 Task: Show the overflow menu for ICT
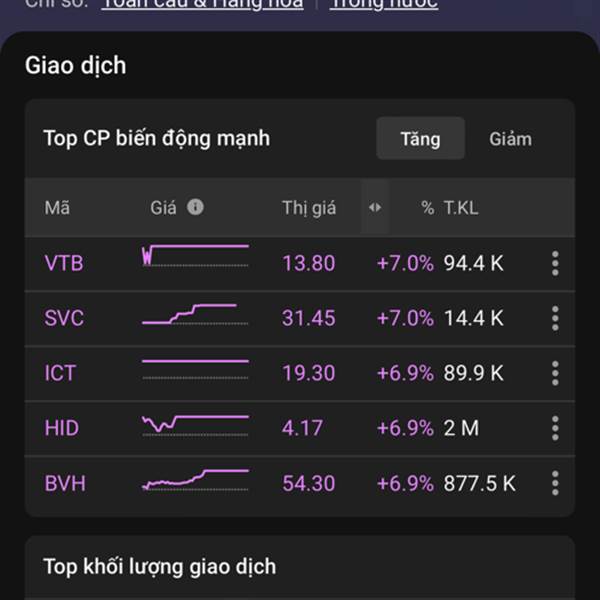pos(555,374)
